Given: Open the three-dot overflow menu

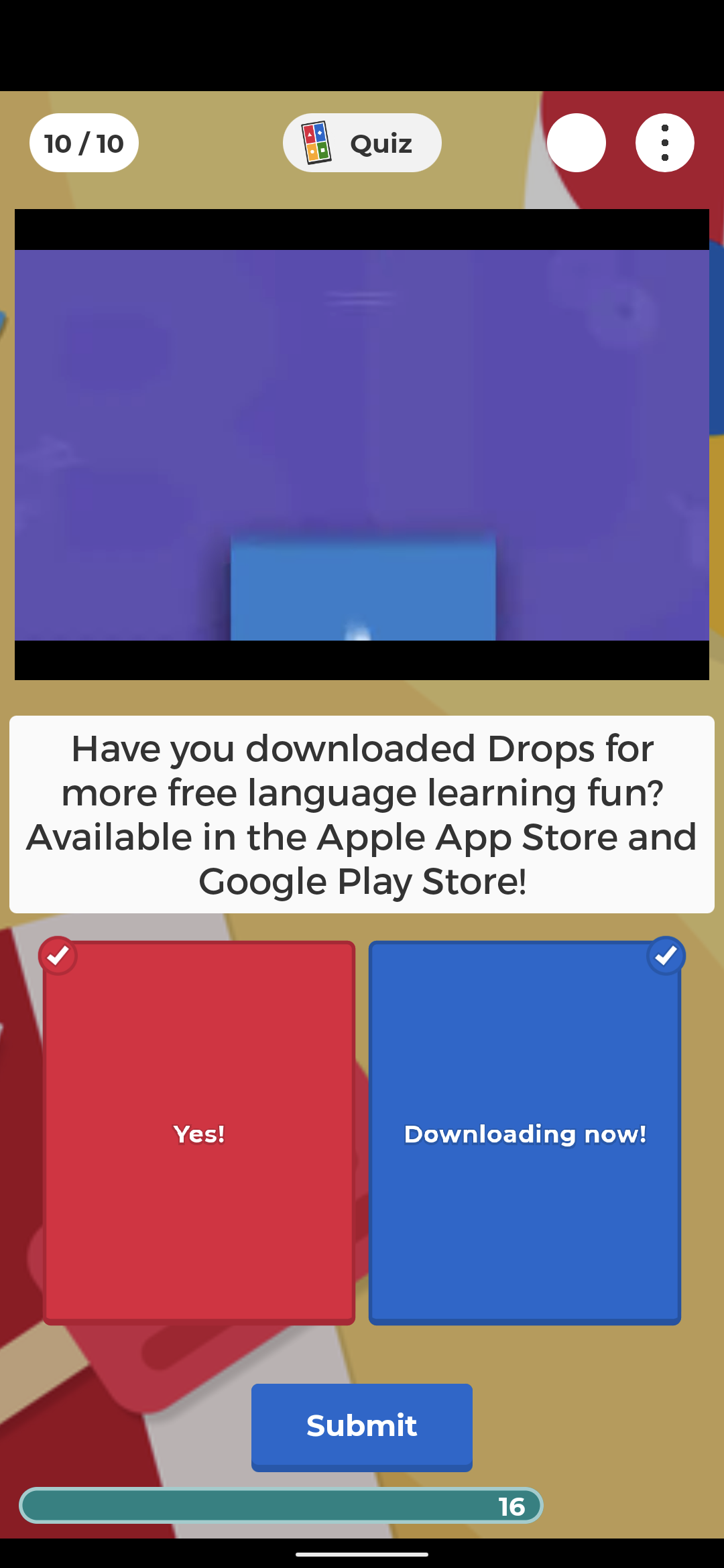Looking at the screenshot, I should tap(664, 143).
